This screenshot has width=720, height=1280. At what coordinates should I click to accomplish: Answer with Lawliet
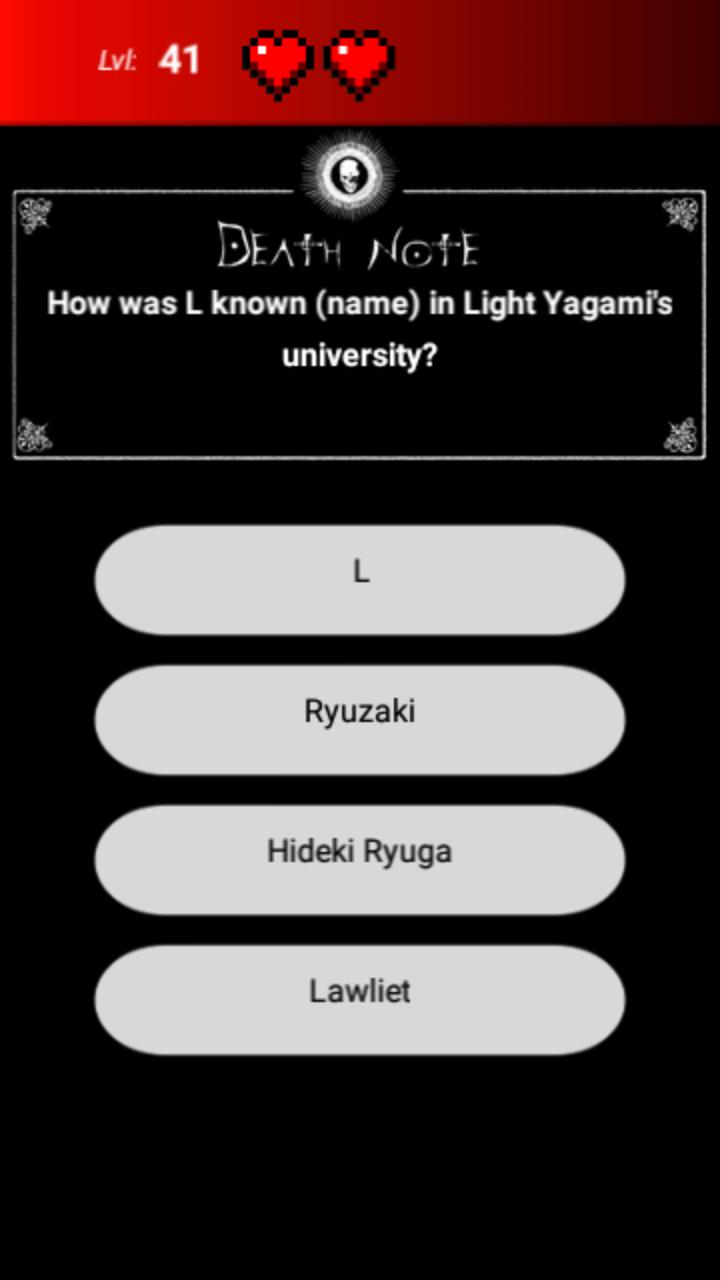click(360, 1000)
